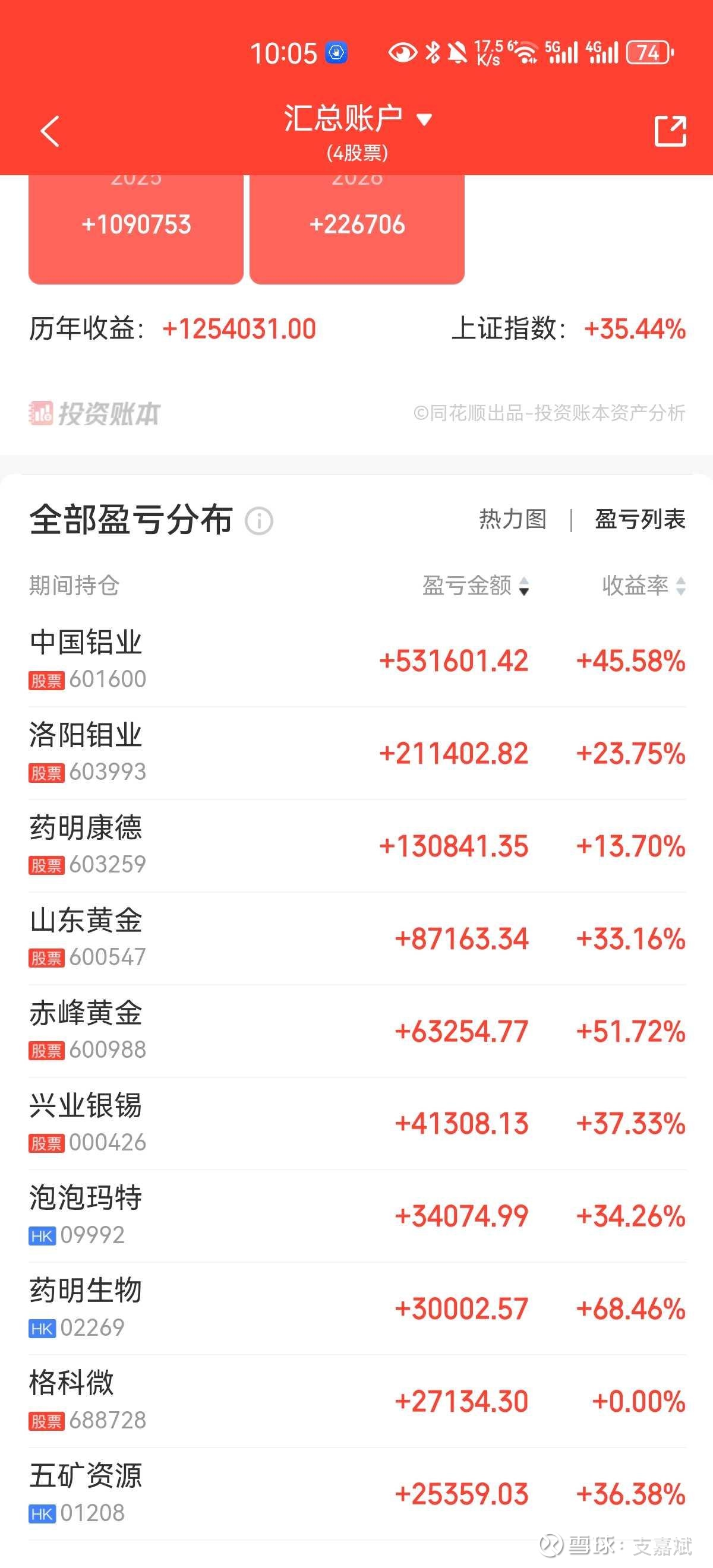
Task: Sort the list by 收益率
Action: click(x=643, y=586)
